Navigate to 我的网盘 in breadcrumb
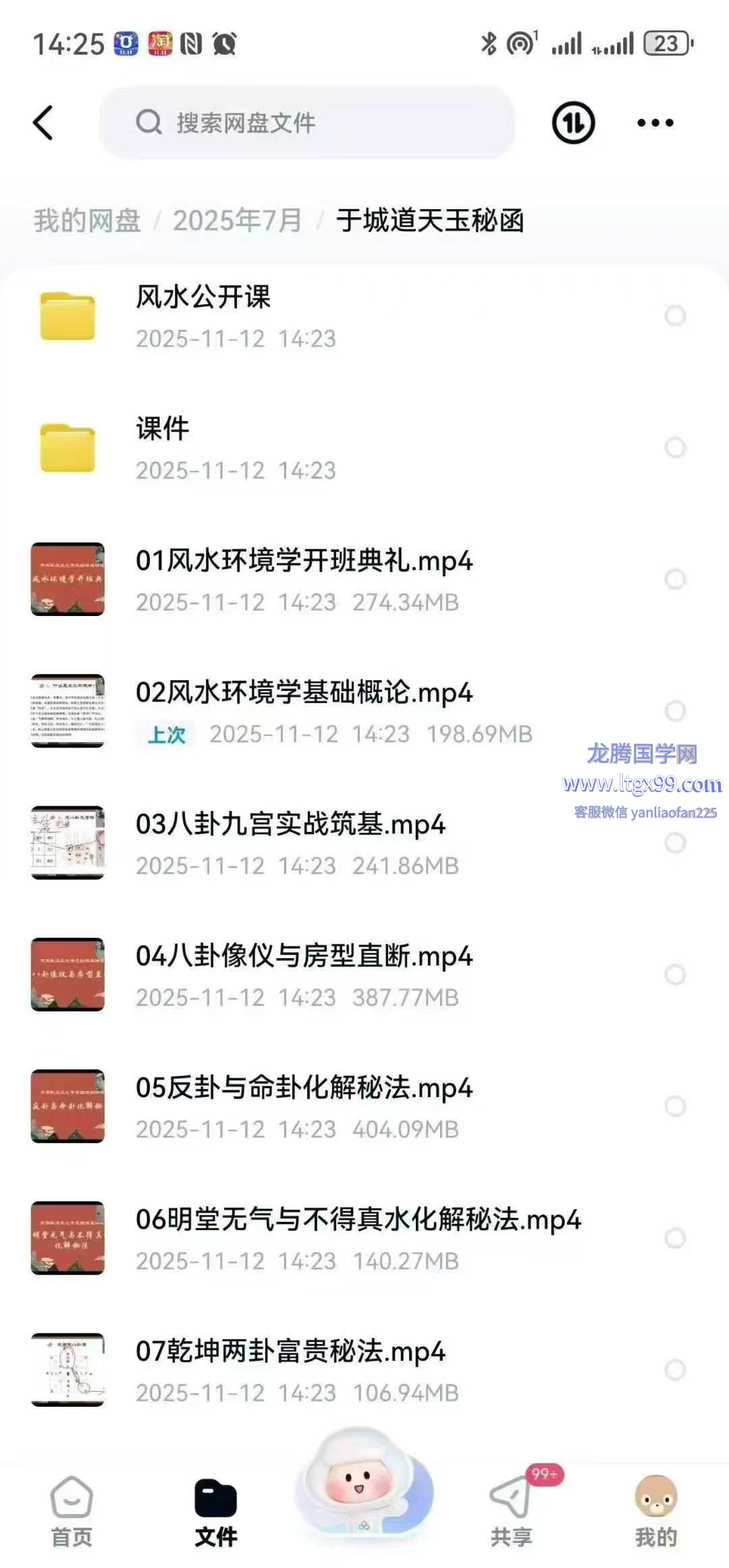 [x=87, y=221]
